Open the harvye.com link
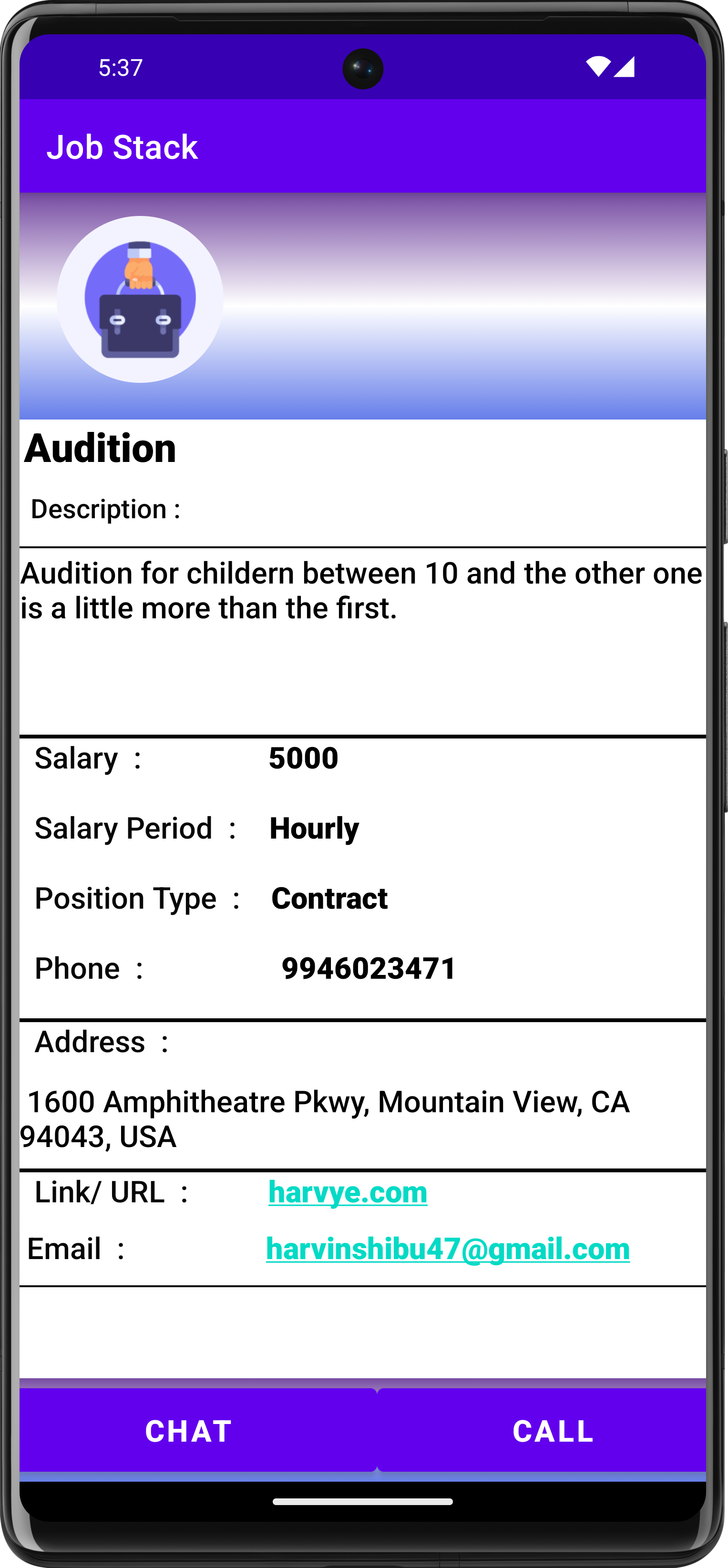The image size is (728, 1568). [348, 1192]
